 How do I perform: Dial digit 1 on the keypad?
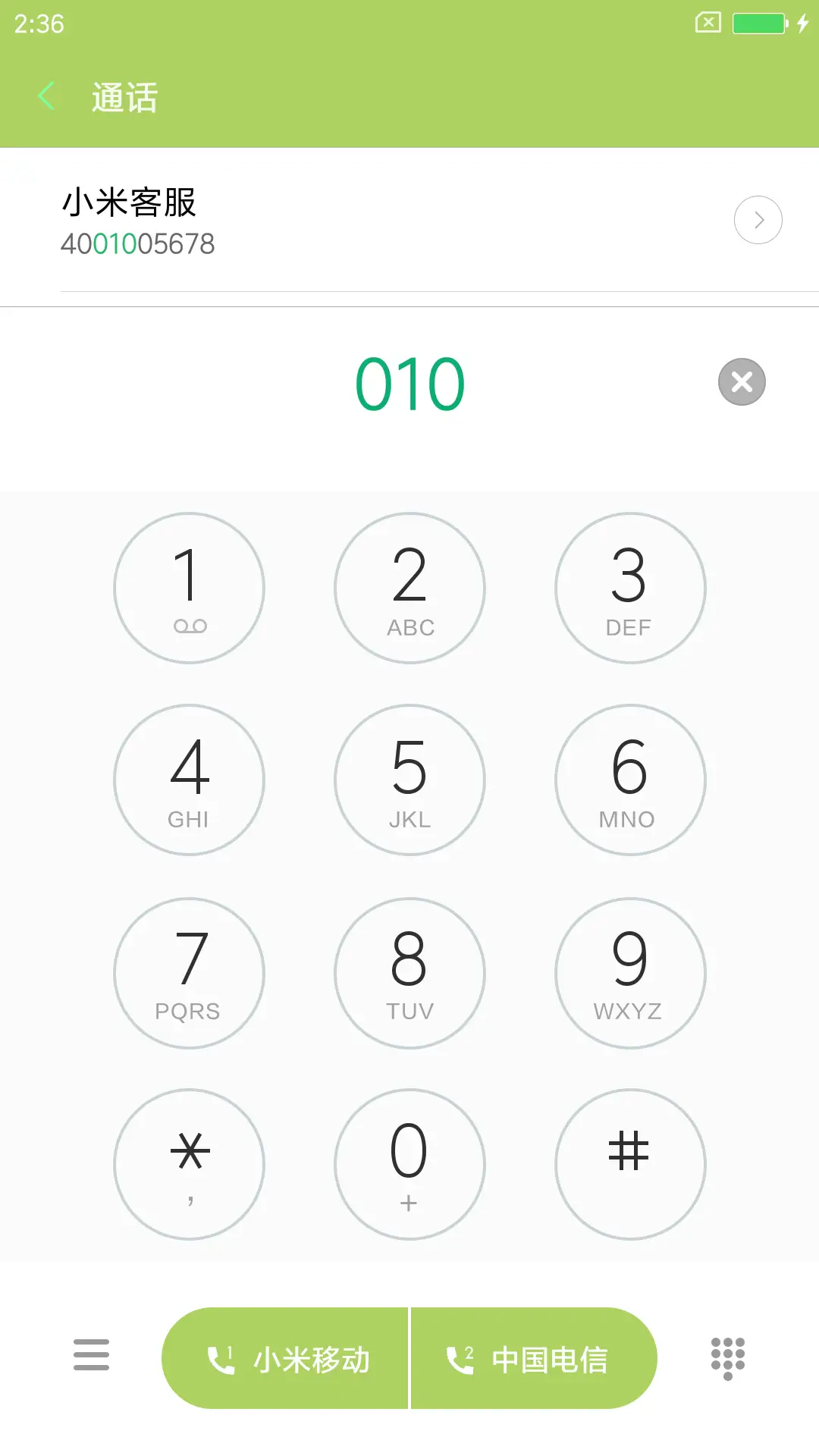[x=189, y=588]
